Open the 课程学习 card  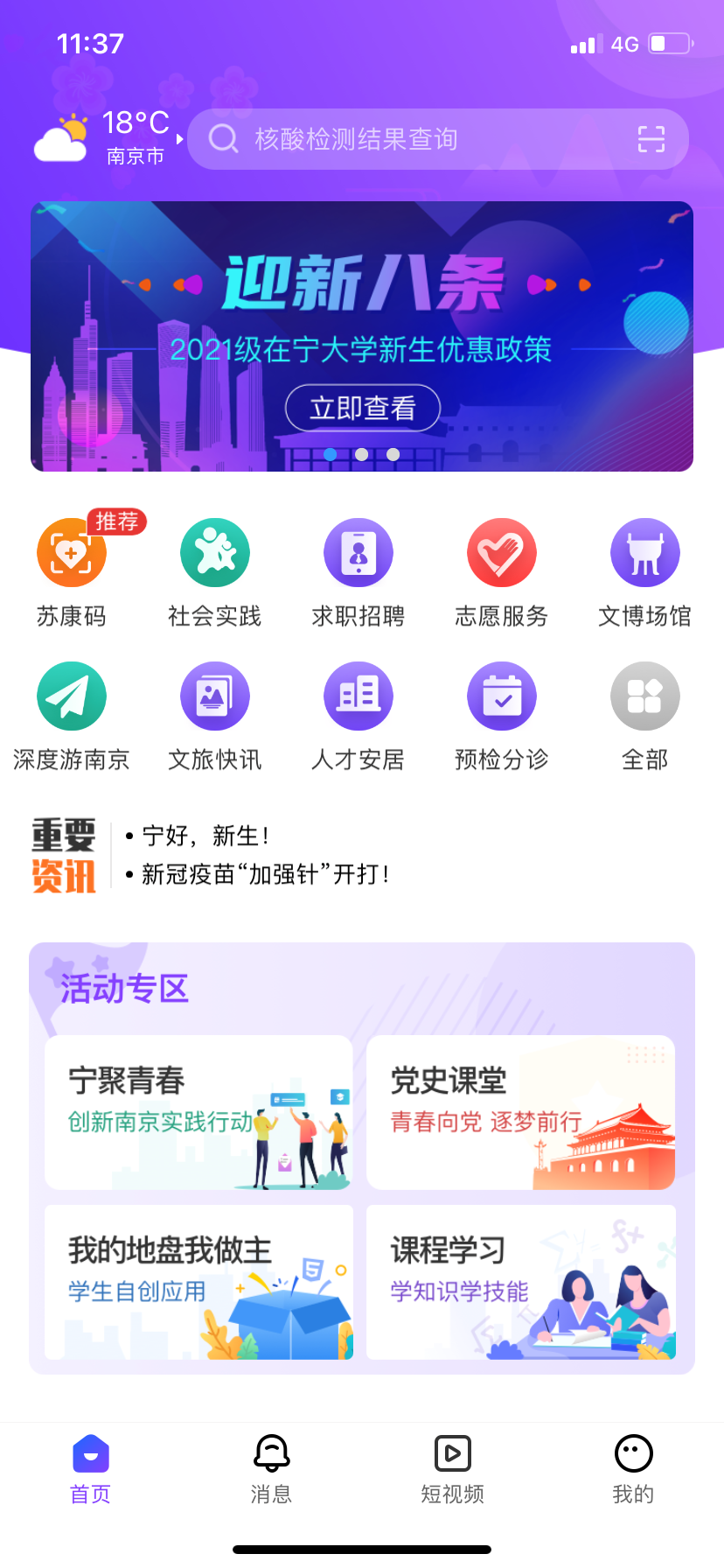coord(520,1282)
